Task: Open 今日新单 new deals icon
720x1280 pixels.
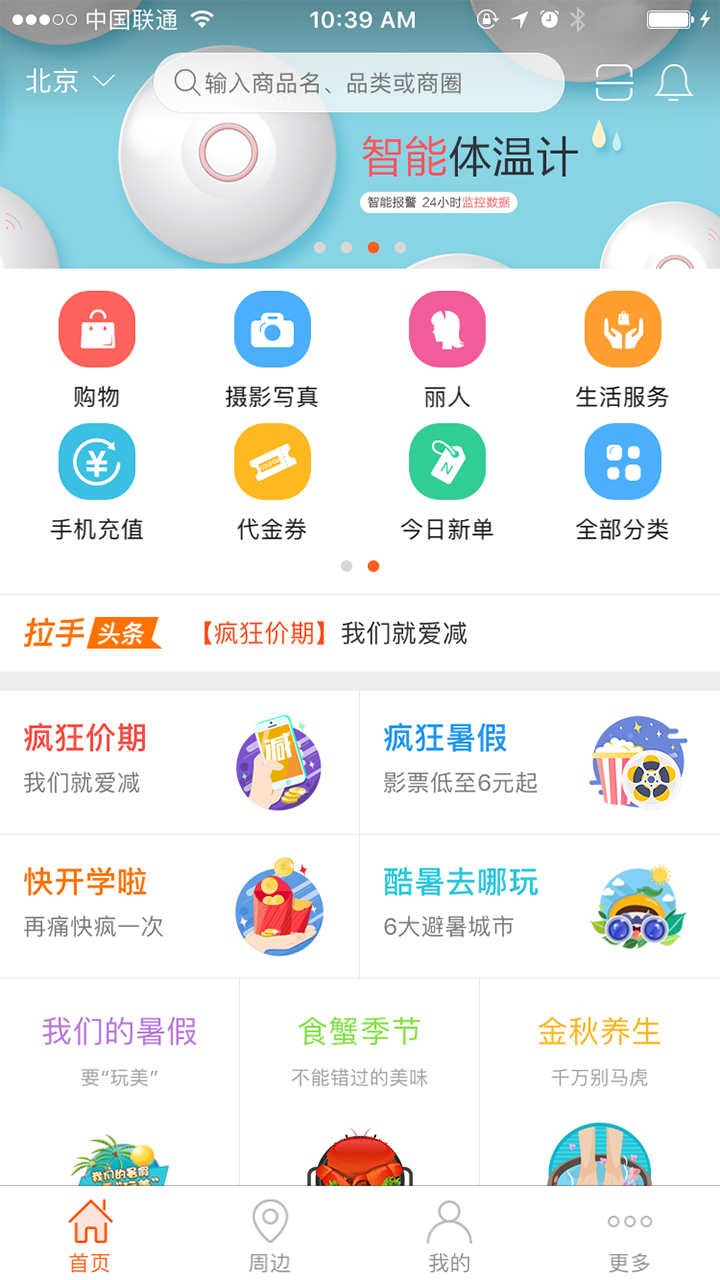Action: click(x=448, y=461)
